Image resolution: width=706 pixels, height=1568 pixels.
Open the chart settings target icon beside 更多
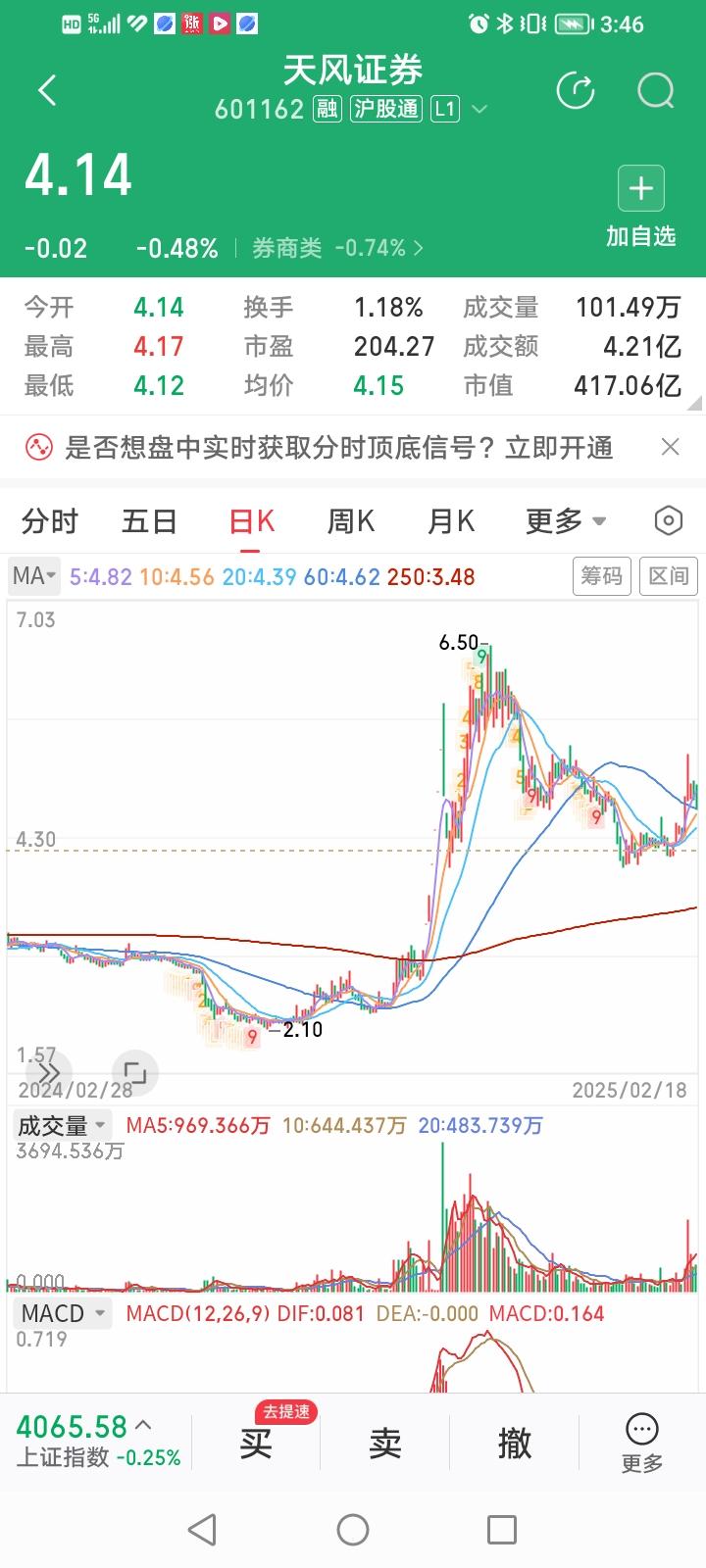click(x=668, y=521)
